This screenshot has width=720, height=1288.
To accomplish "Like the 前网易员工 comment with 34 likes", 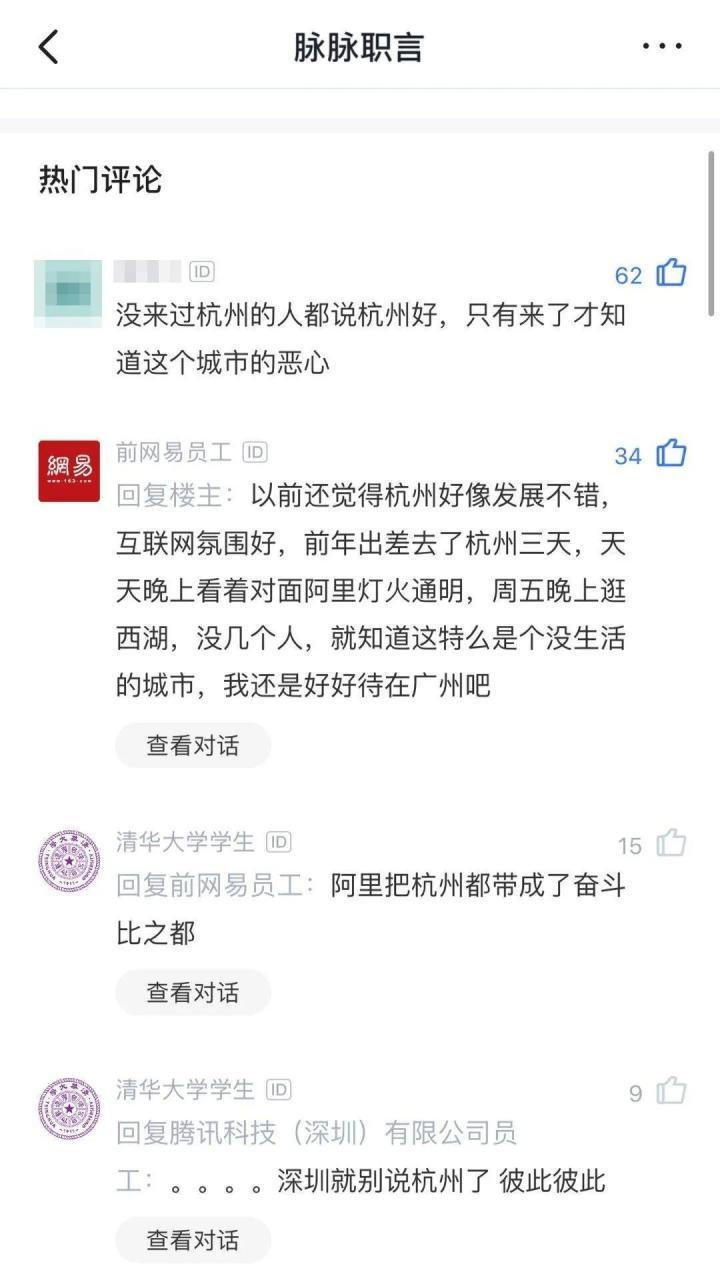I will pyautogui.click(x=672, y=455).
